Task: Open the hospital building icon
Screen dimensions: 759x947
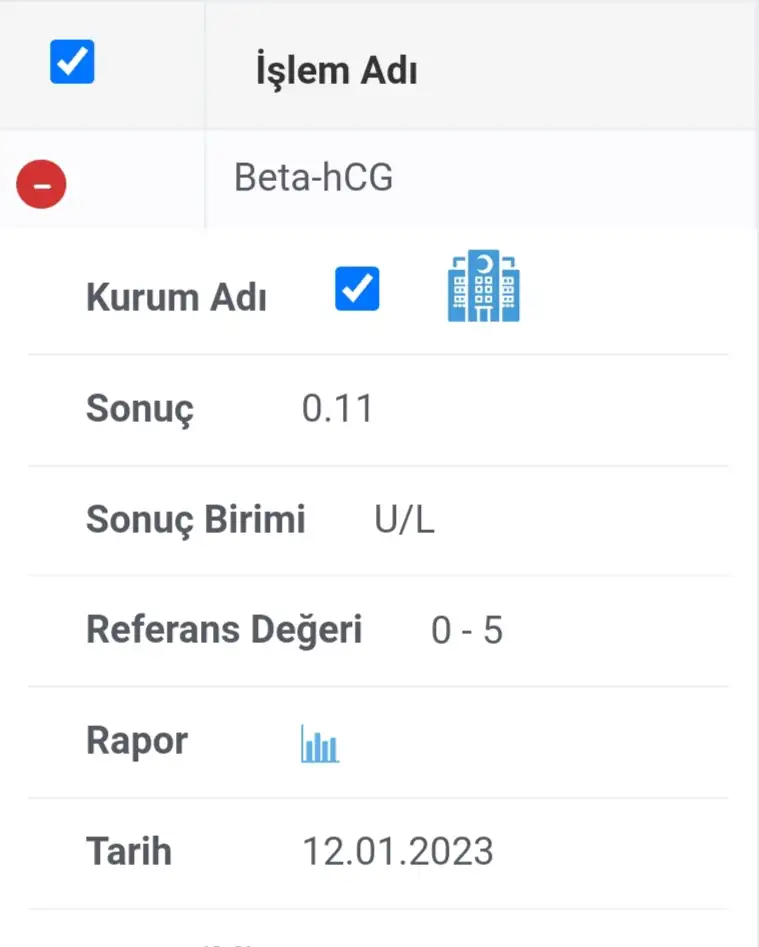Action: [484, 287]
